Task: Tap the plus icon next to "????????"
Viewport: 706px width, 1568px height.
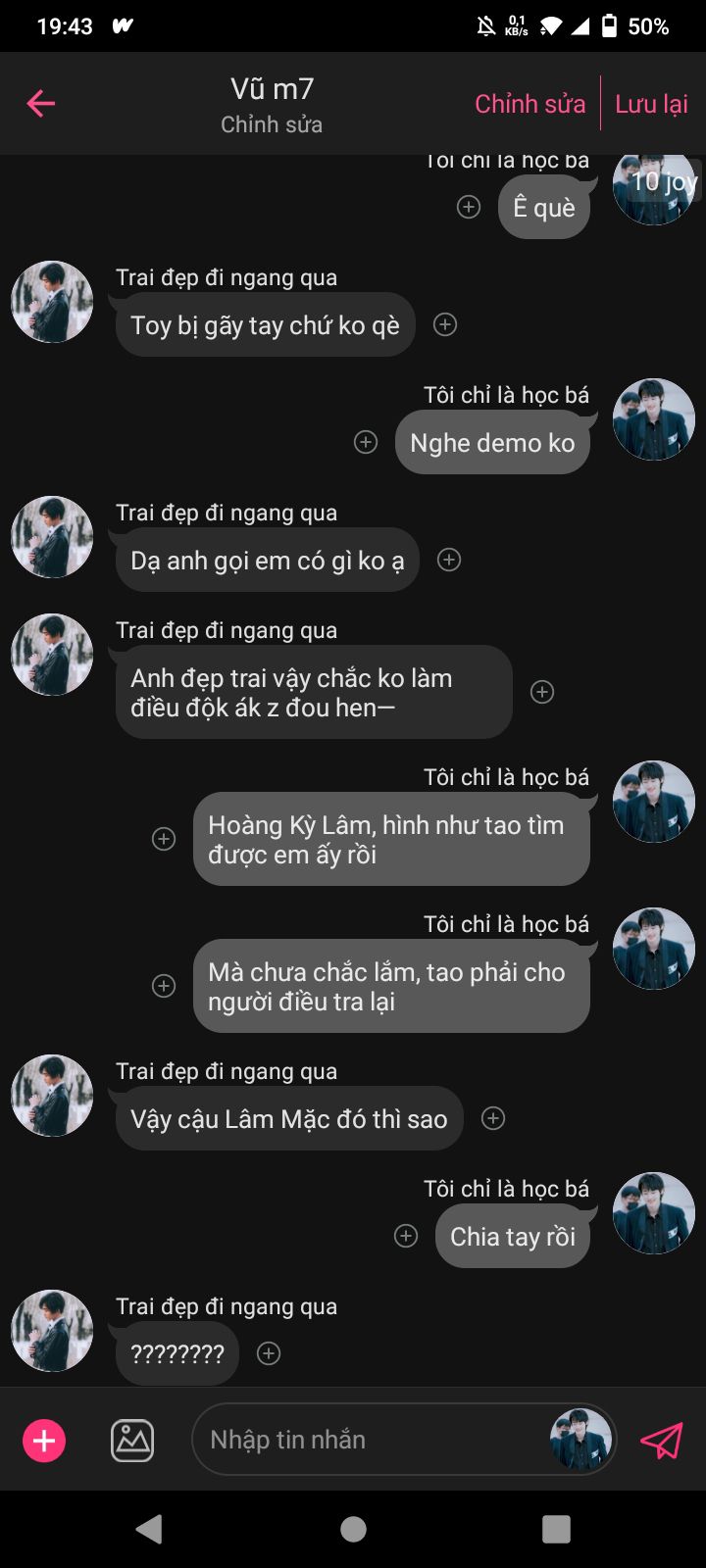Action: [269, 1353]
